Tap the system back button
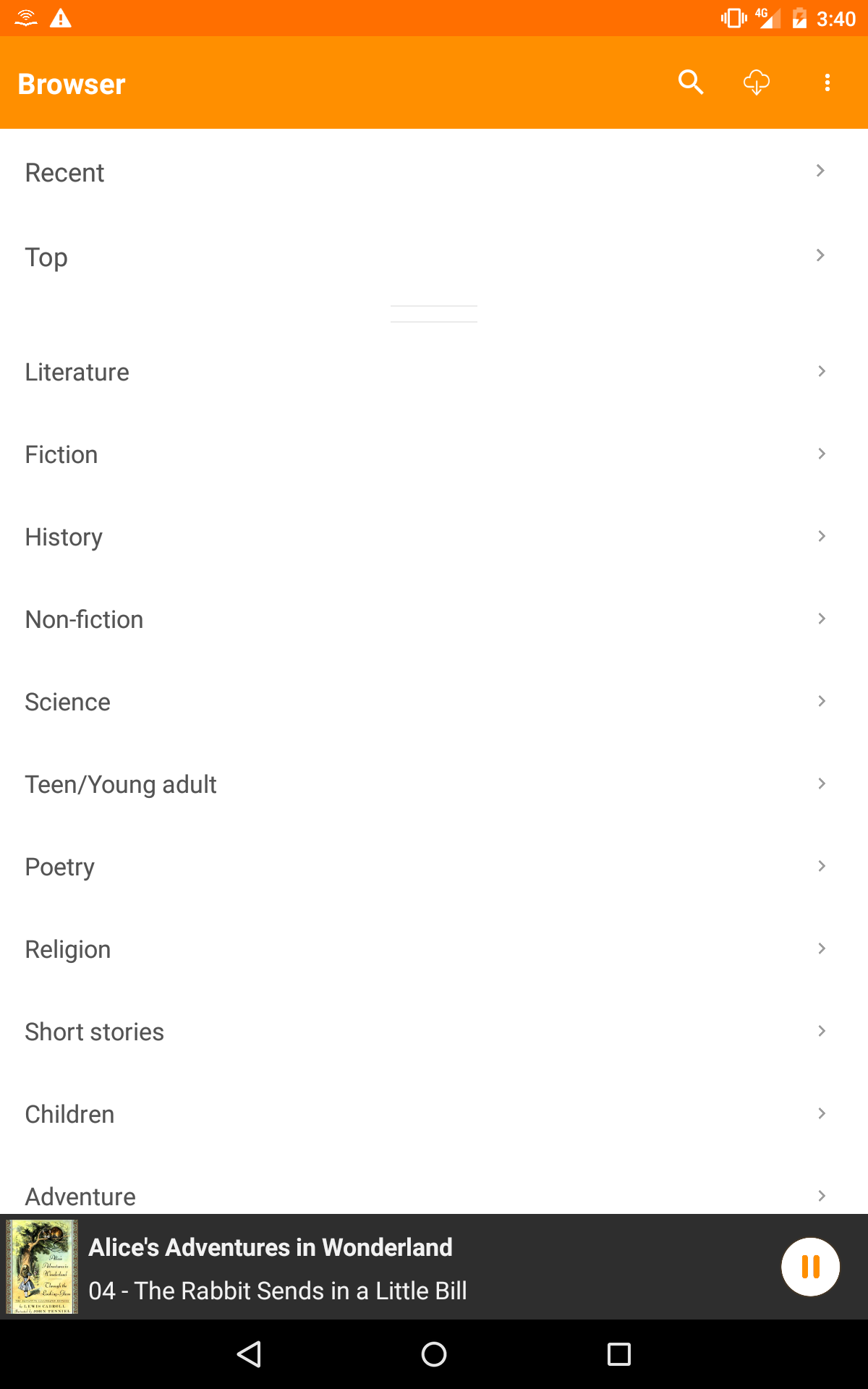This screenshot has height=1389, width=868. coord(249,1354)
